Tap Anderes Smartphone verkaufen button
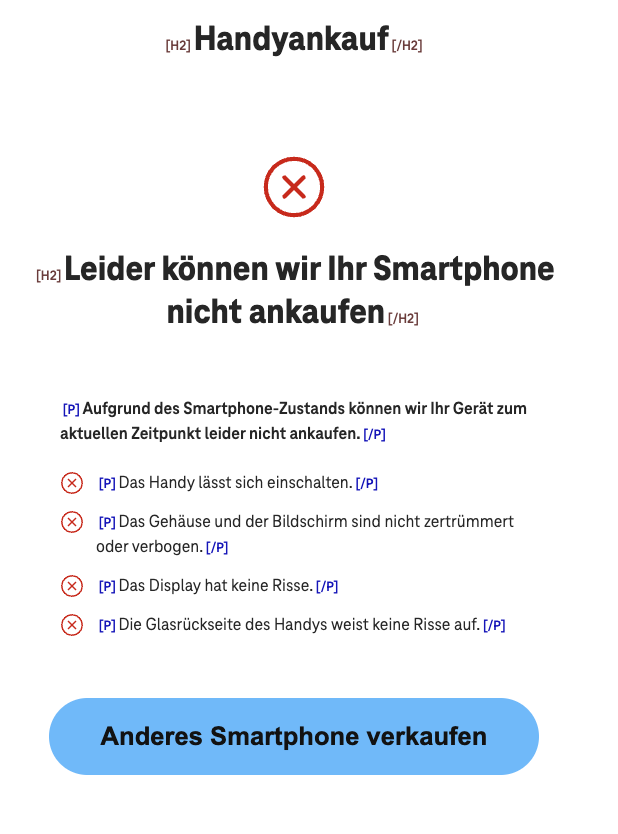Viewport: 618px width, 834px height. 293,737
